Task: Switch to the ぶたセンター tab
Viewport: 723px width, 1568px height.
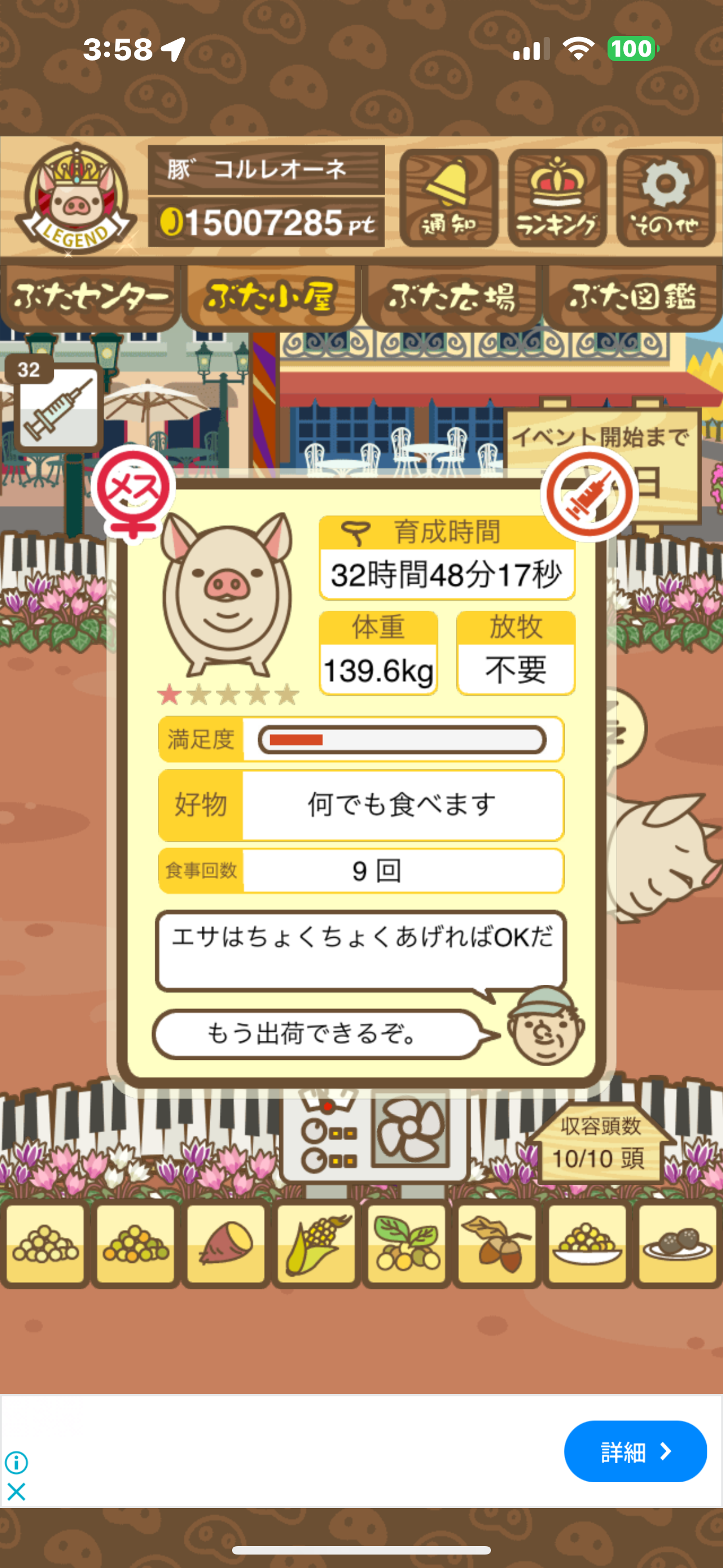Action: click(x=90, y=297)
